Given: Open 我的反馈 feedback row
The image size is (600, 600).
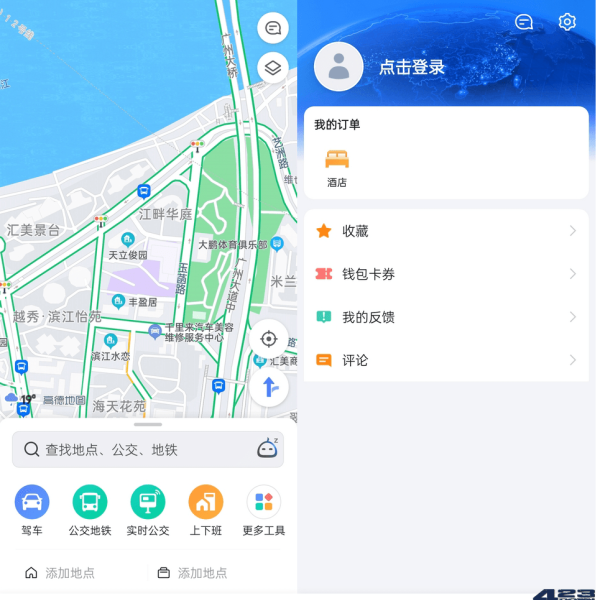Looking at the screenshot, I should (x=446, y=317).
